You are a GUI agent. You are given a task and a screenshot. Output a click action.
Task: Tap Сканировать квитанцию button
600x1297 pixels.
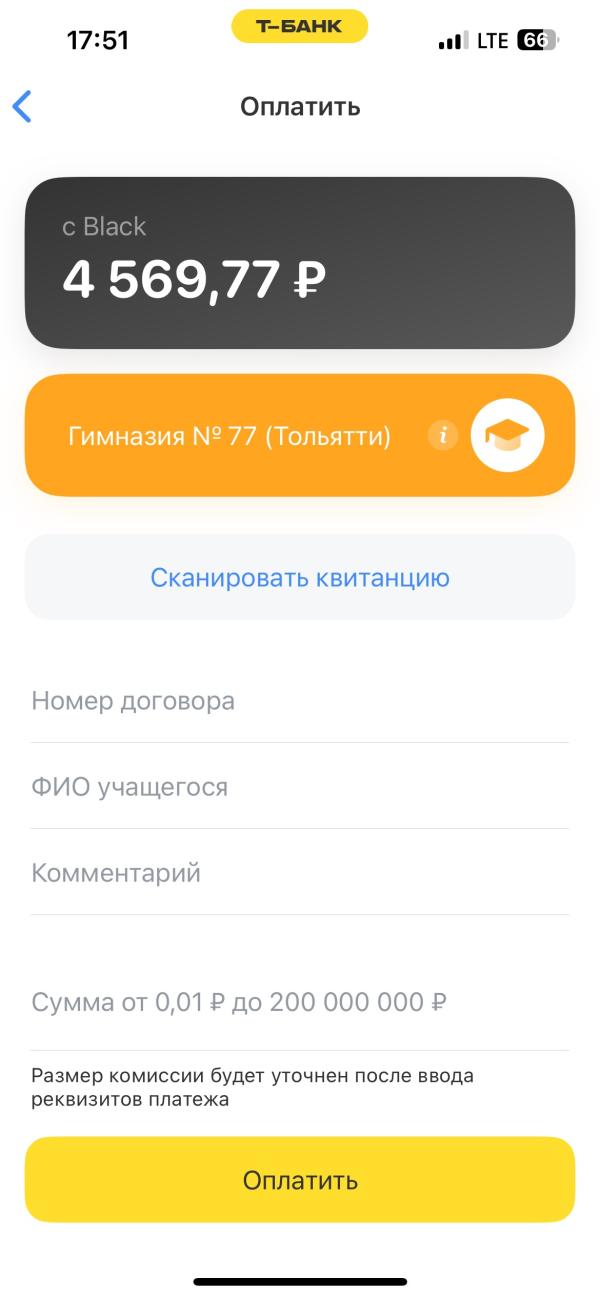pos(300,577)
